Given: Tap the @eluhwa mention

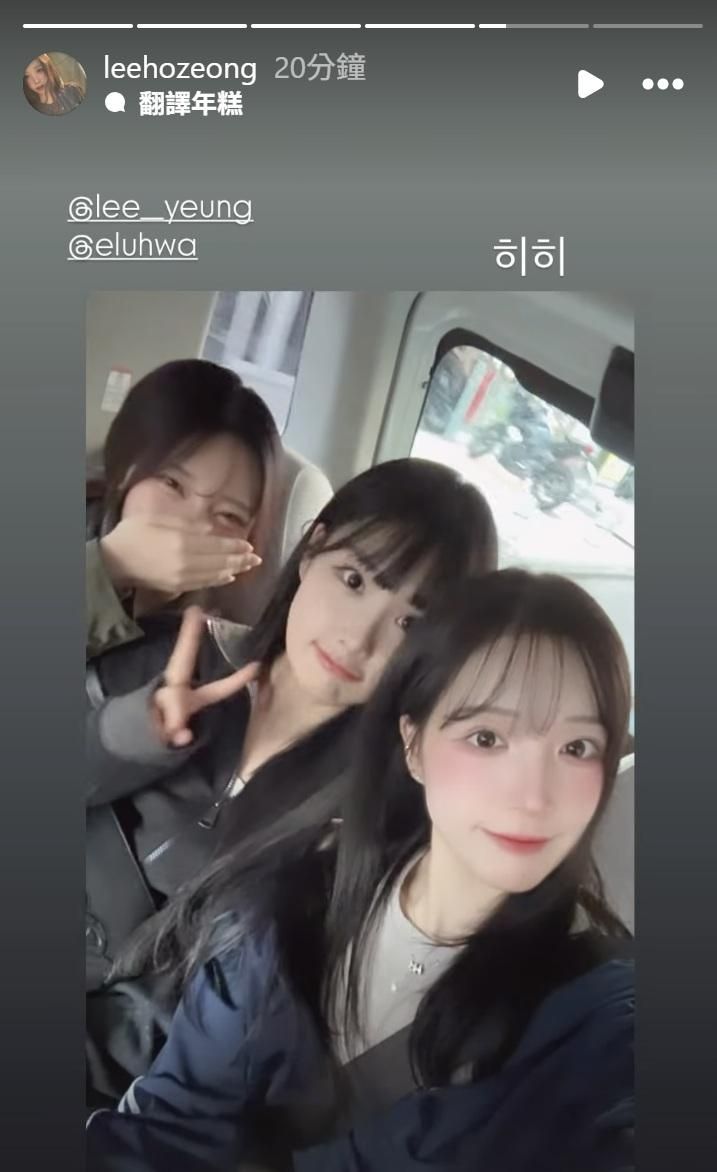Looking at the screenshot, I should pos(132,246).
